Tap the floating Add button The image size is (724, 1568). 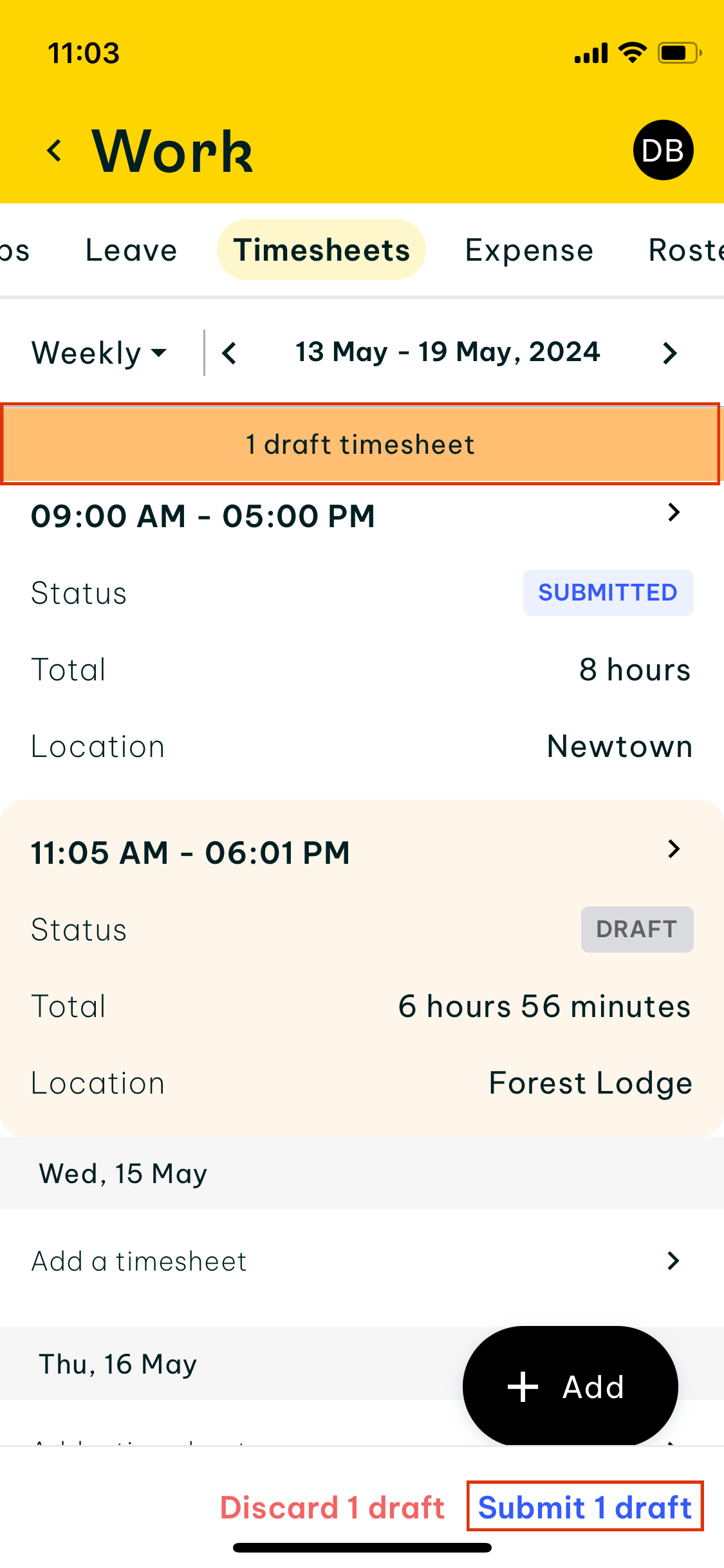(x=570, y=1386)
